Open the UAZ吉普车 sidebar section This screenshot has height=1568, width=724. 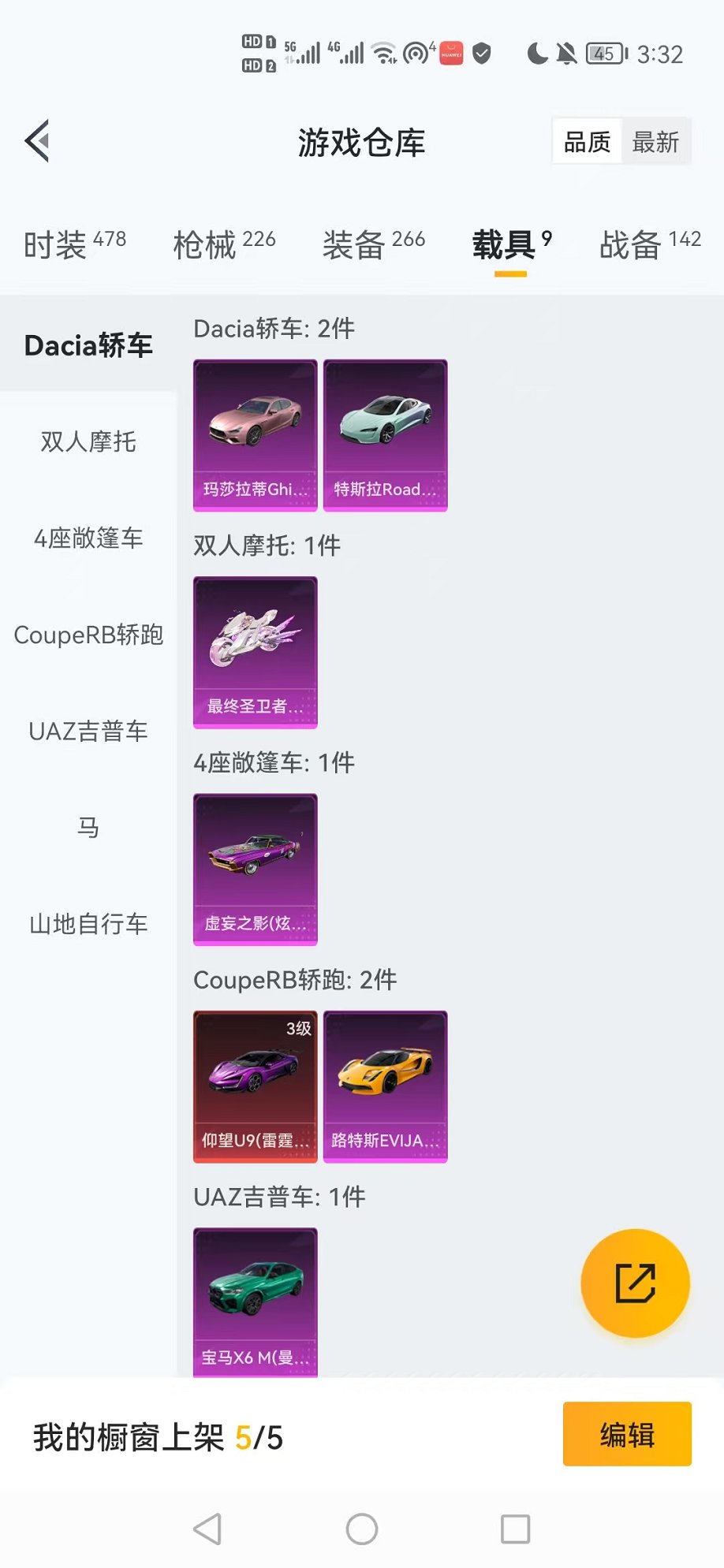tap(88, 732)
